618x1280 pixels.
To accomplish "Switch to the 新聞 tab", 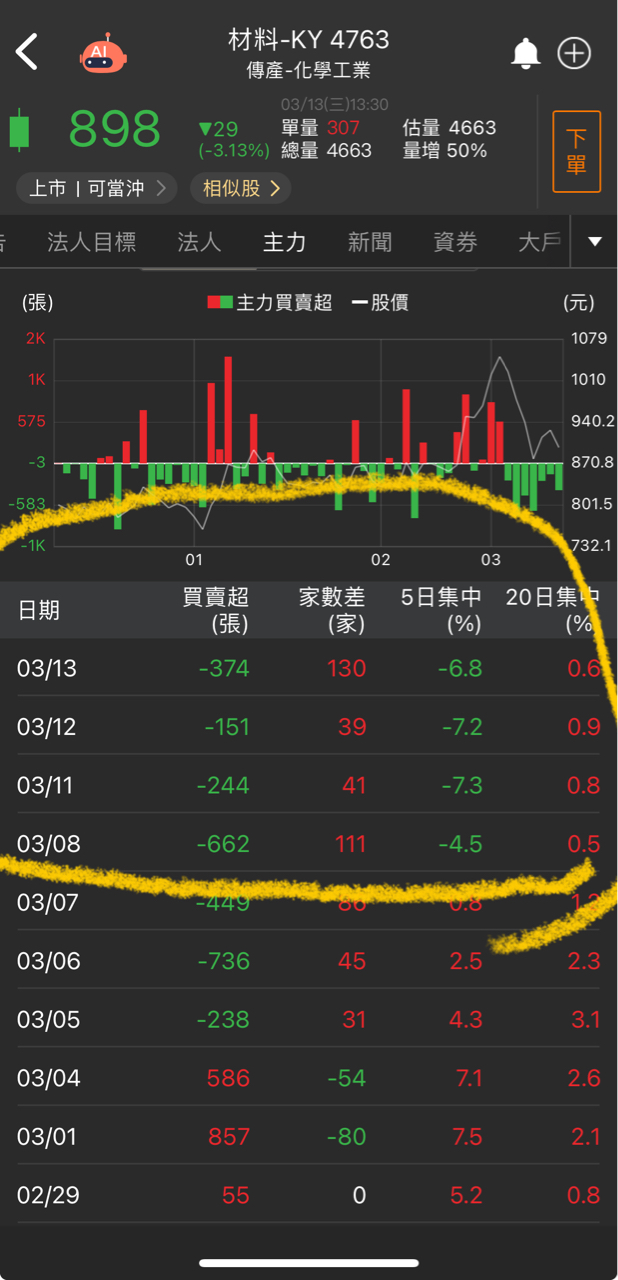I will tap(369, 242).
